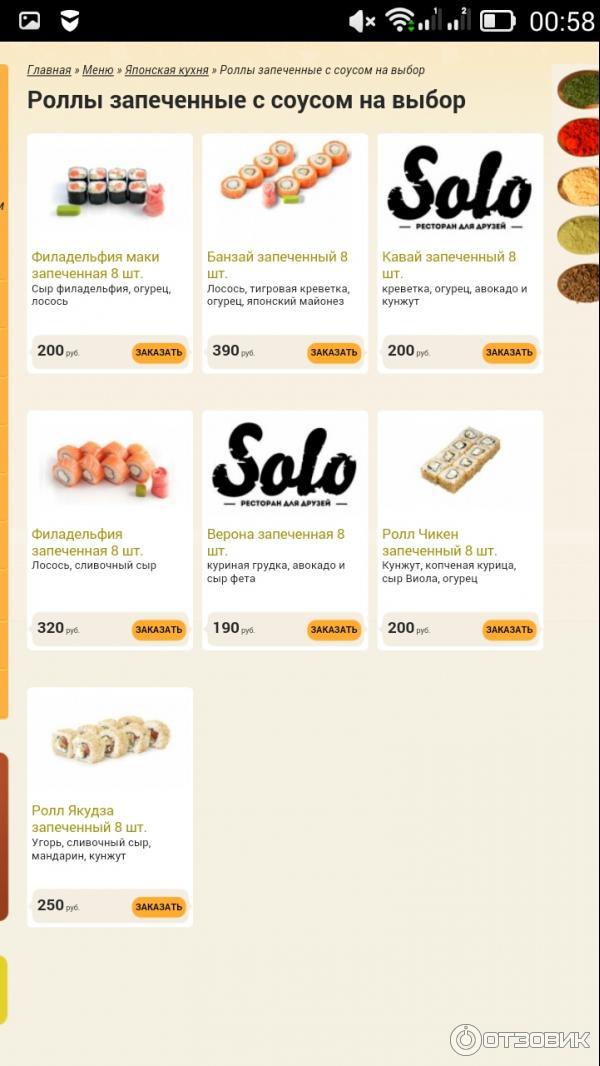Order Филадельфия запеченная for 320 руб.
This screenshot has height=1066, width=600.
click(158, 630)
